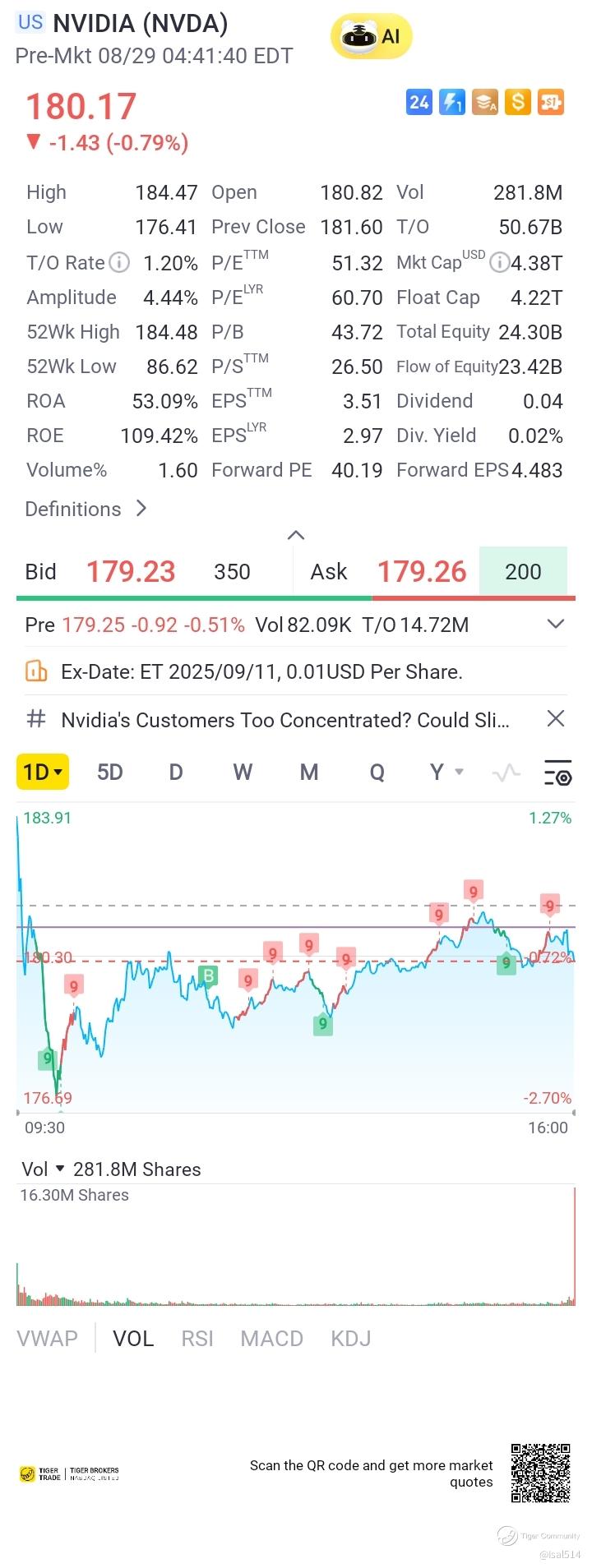Viewport: 592px width, 1568px height.
Task: Open the AI assistant button
Action: click(371, 37)
